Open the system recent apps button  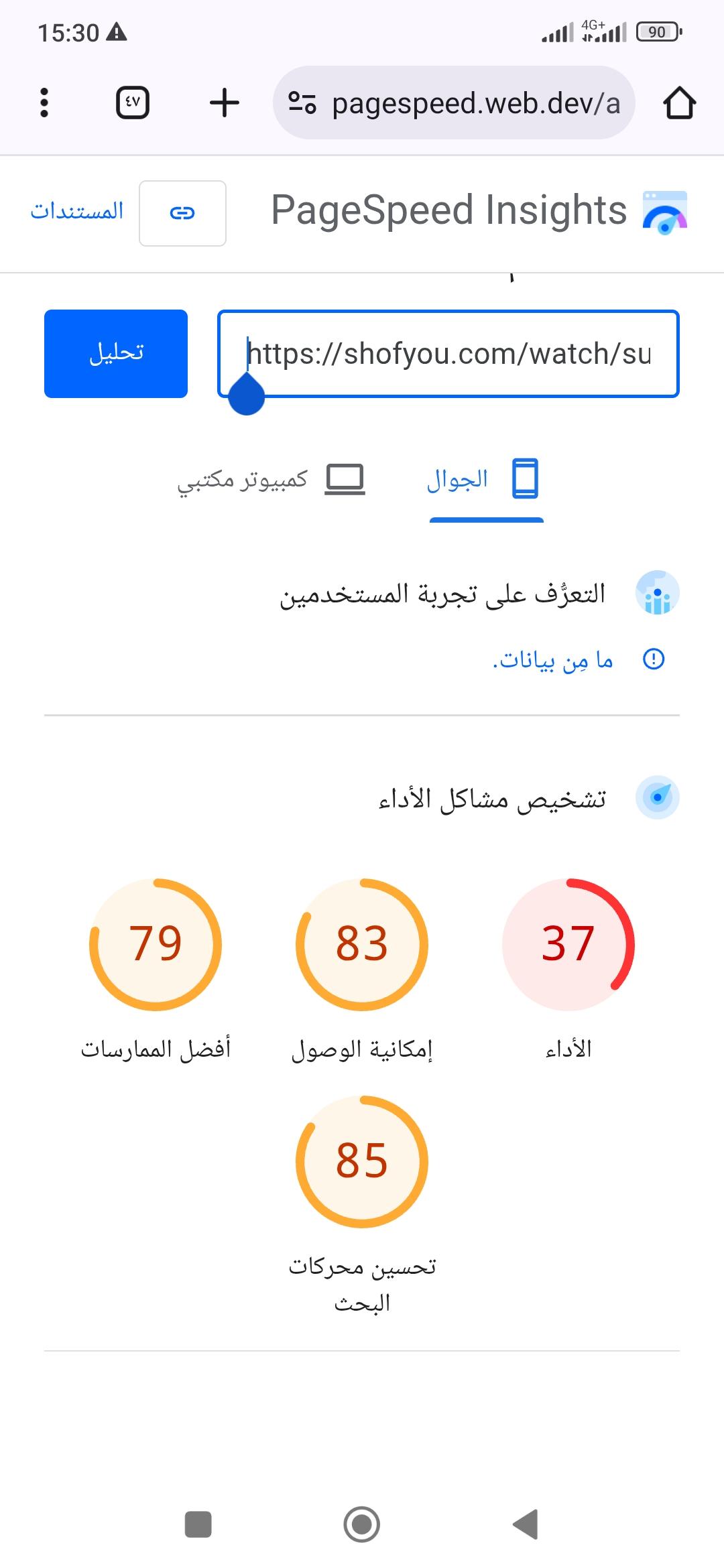198,1524
